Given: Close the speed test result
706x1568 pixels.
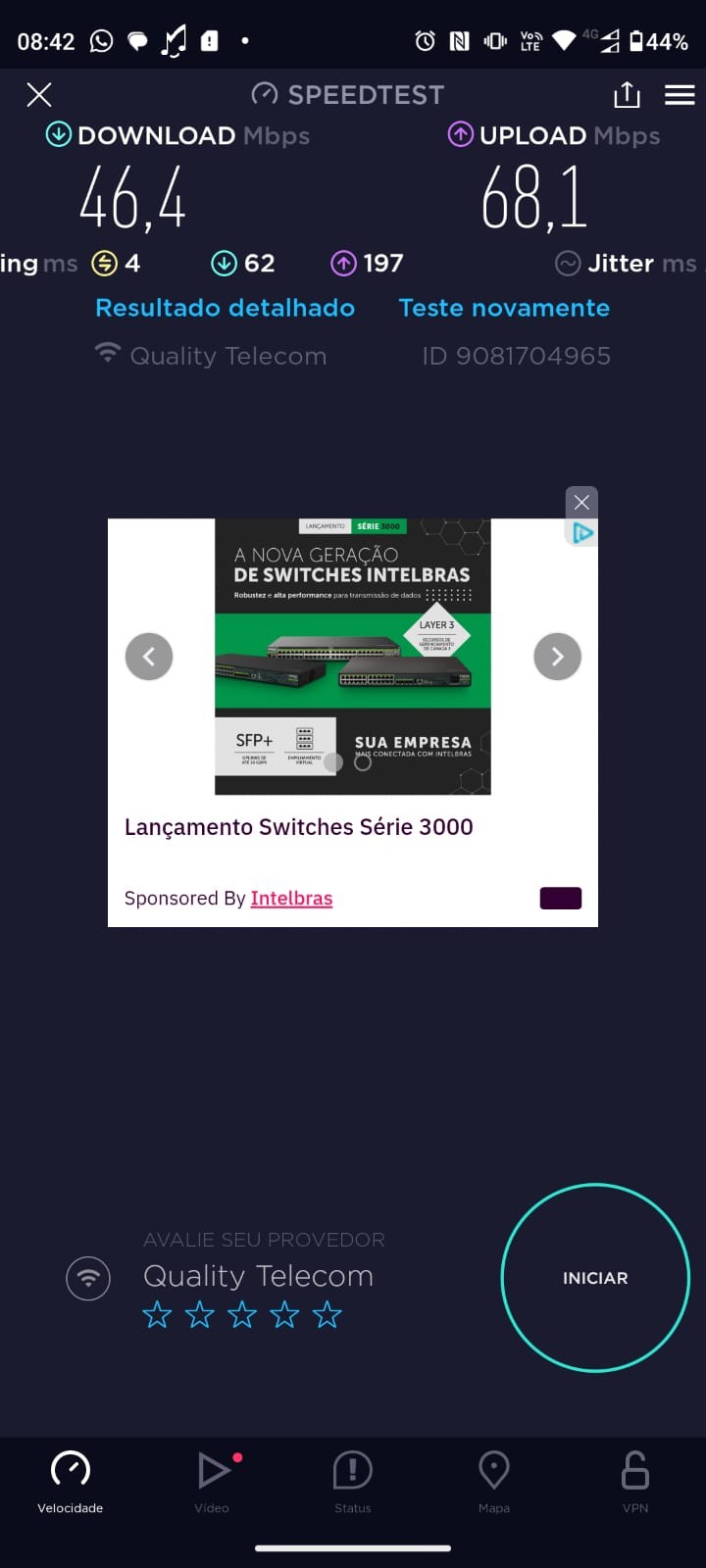Looking at the screenshot, I should [x=39, y=95].
